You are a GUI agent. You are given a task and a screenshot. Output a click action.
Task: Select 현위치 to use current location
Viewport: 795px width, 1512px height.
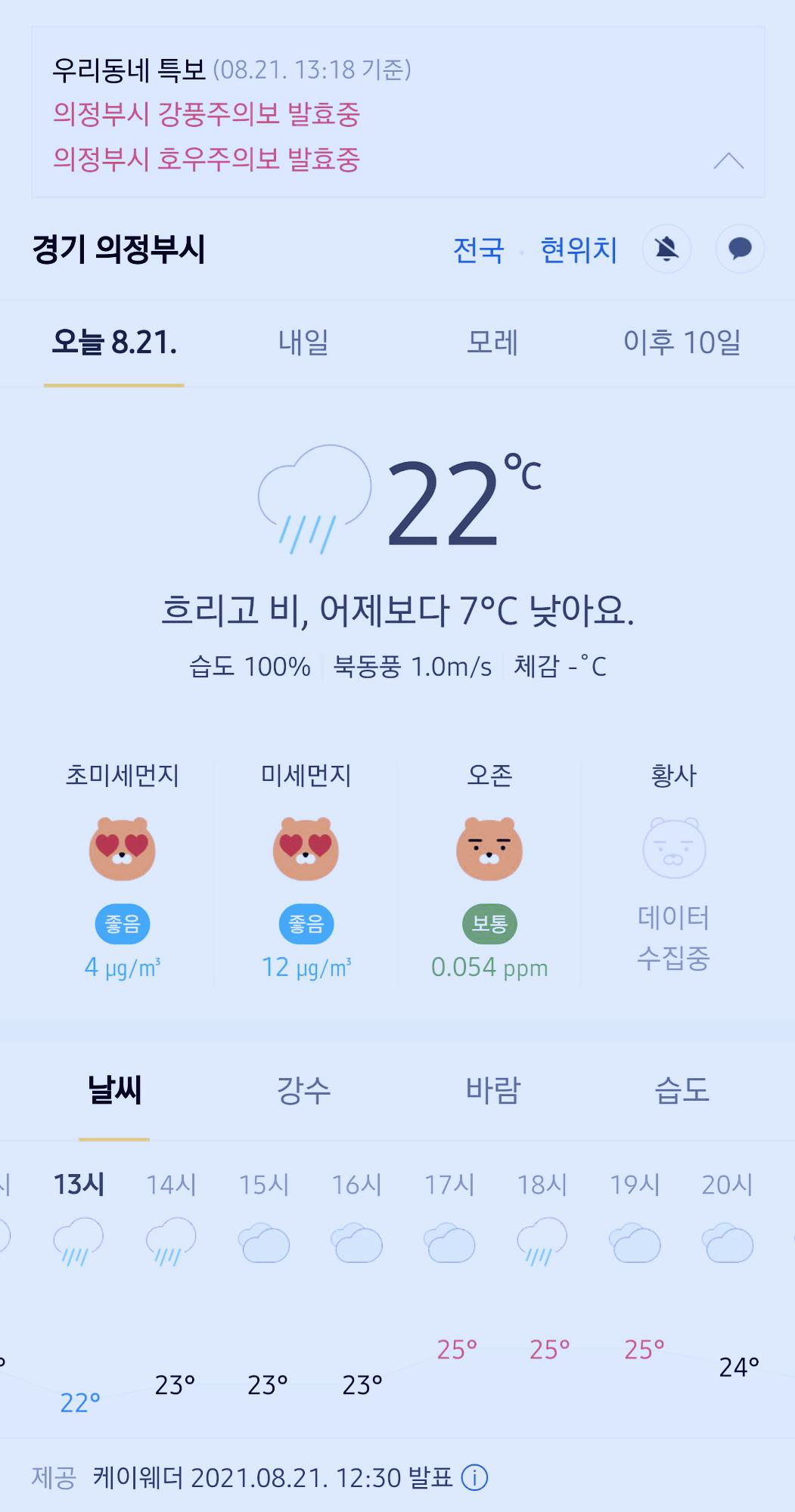[579, 250]
